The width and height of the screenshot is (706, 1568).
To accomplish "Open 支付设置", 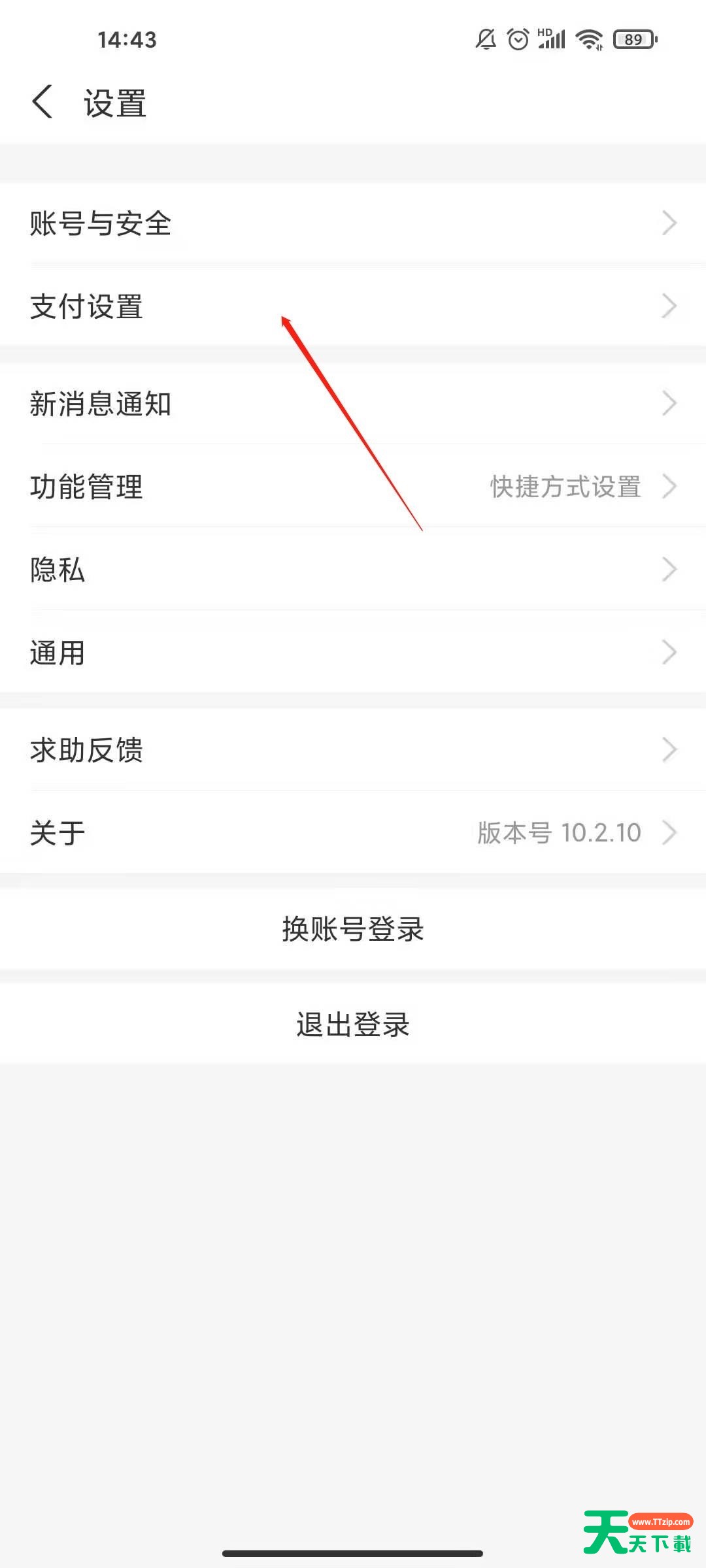I will pos(353,306).
